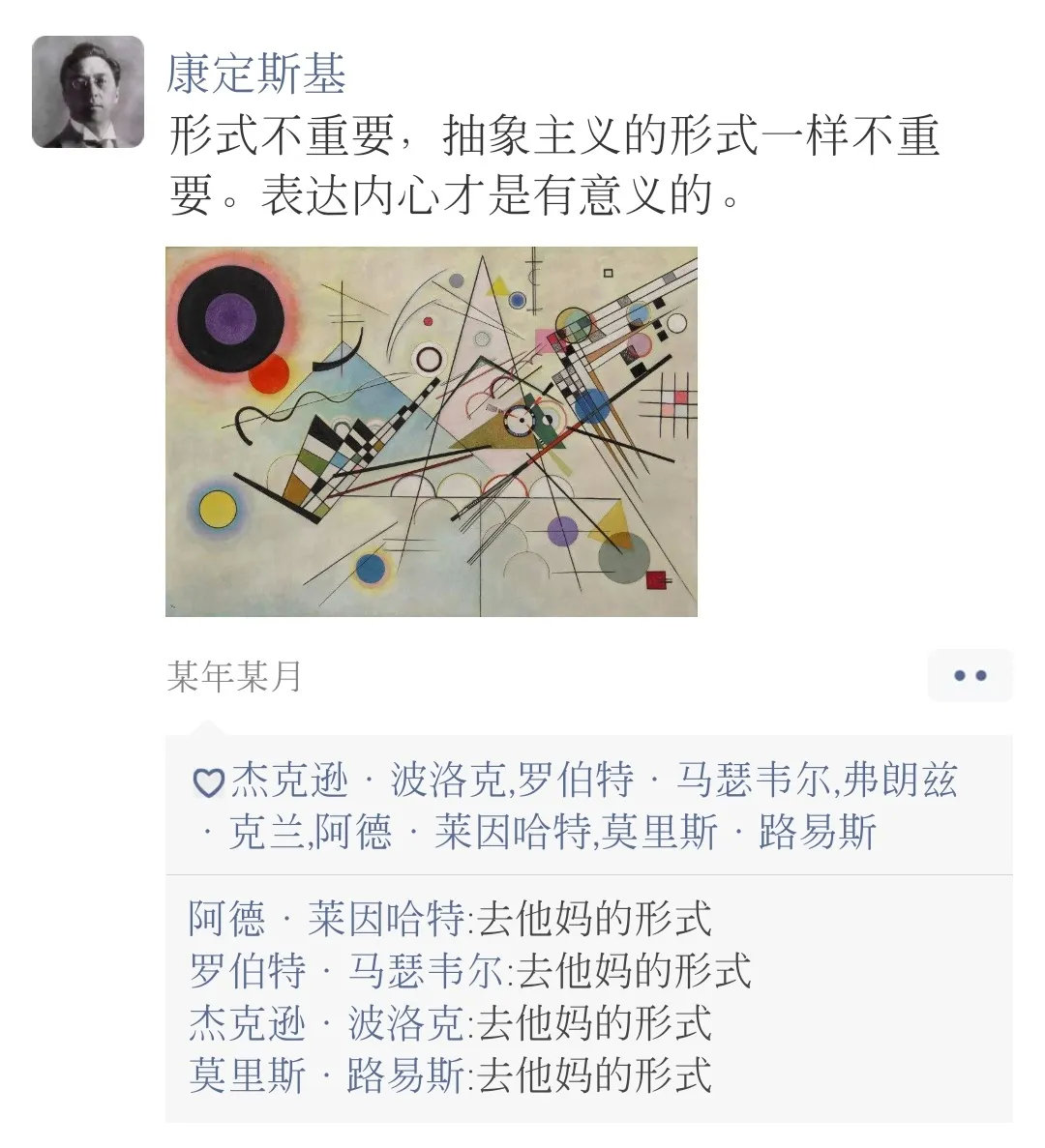Tap the poster name 康定斯基

[256, 74]
